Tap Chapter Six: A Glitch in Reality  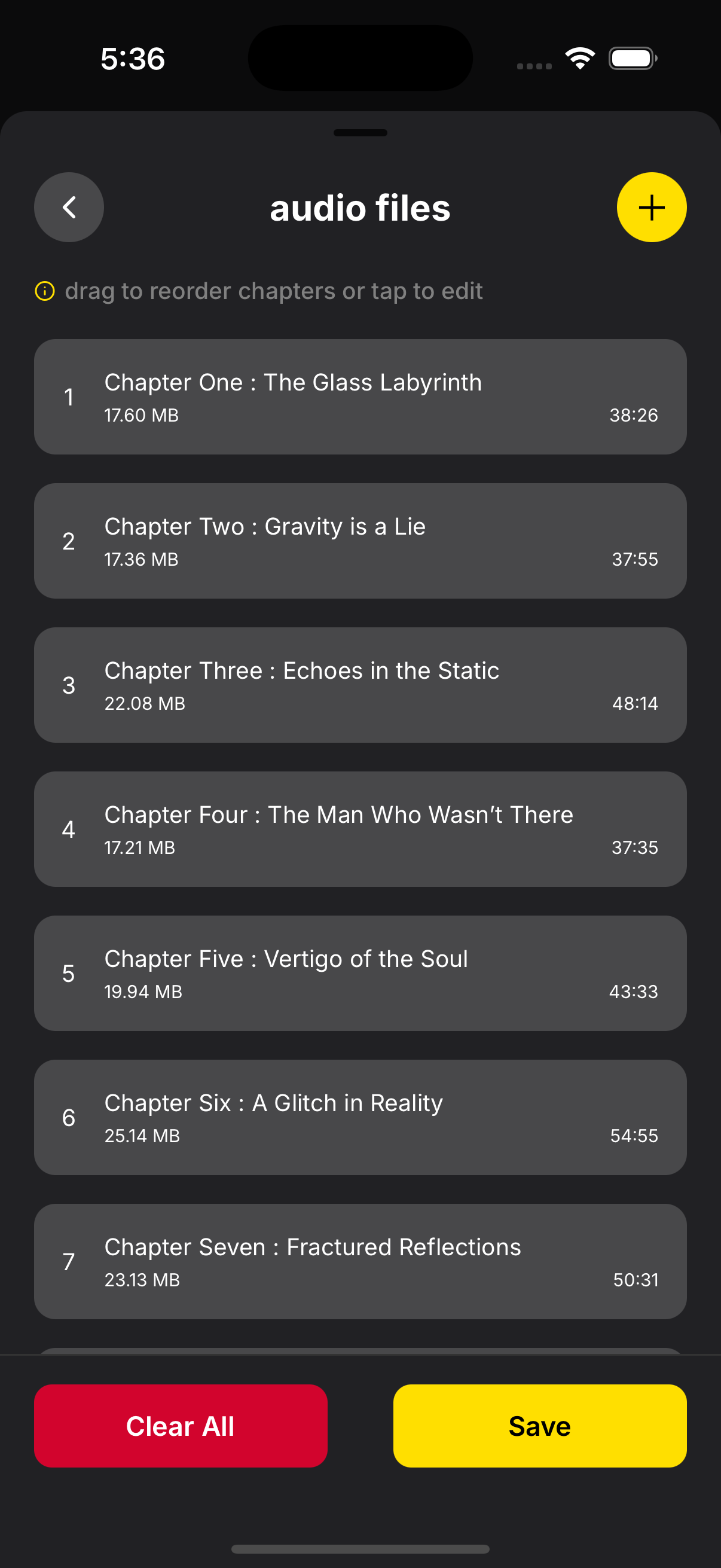point(360,1118)
